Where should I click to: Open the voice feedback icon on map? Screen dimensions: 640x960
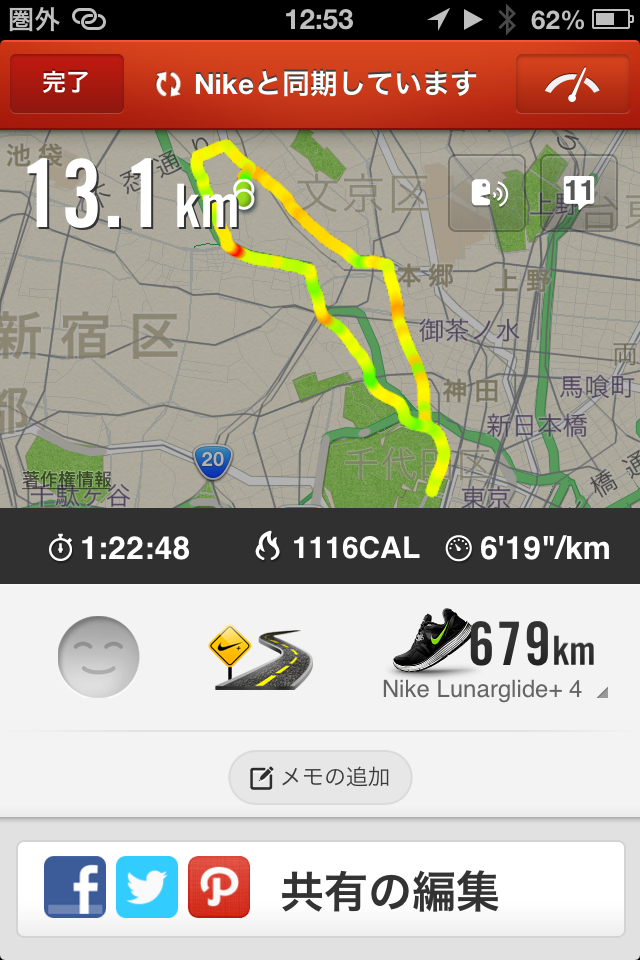(487, 193)
